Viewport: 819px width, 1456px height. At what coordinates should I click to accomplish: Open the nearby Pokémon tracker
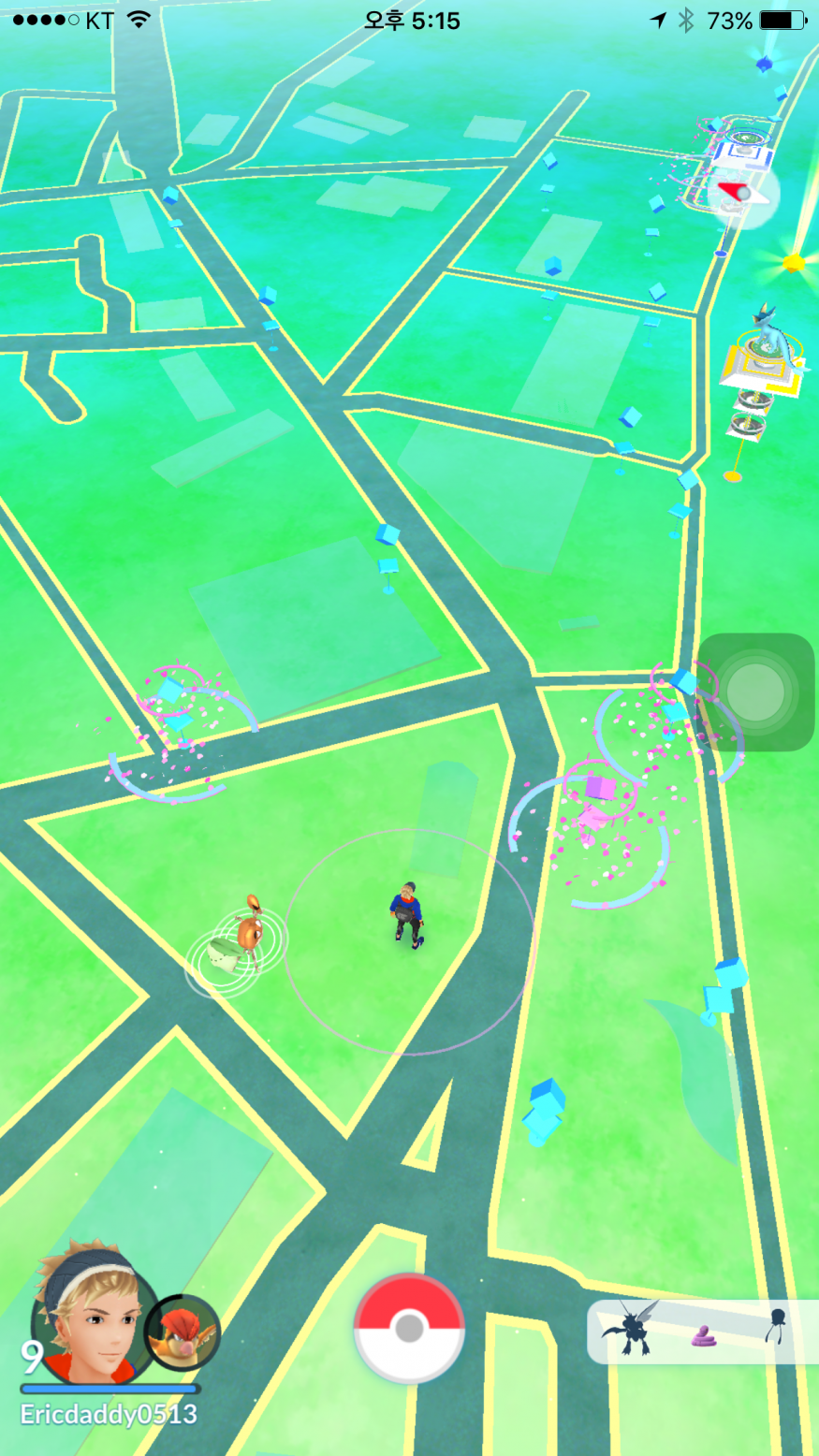click(703, 1330)
